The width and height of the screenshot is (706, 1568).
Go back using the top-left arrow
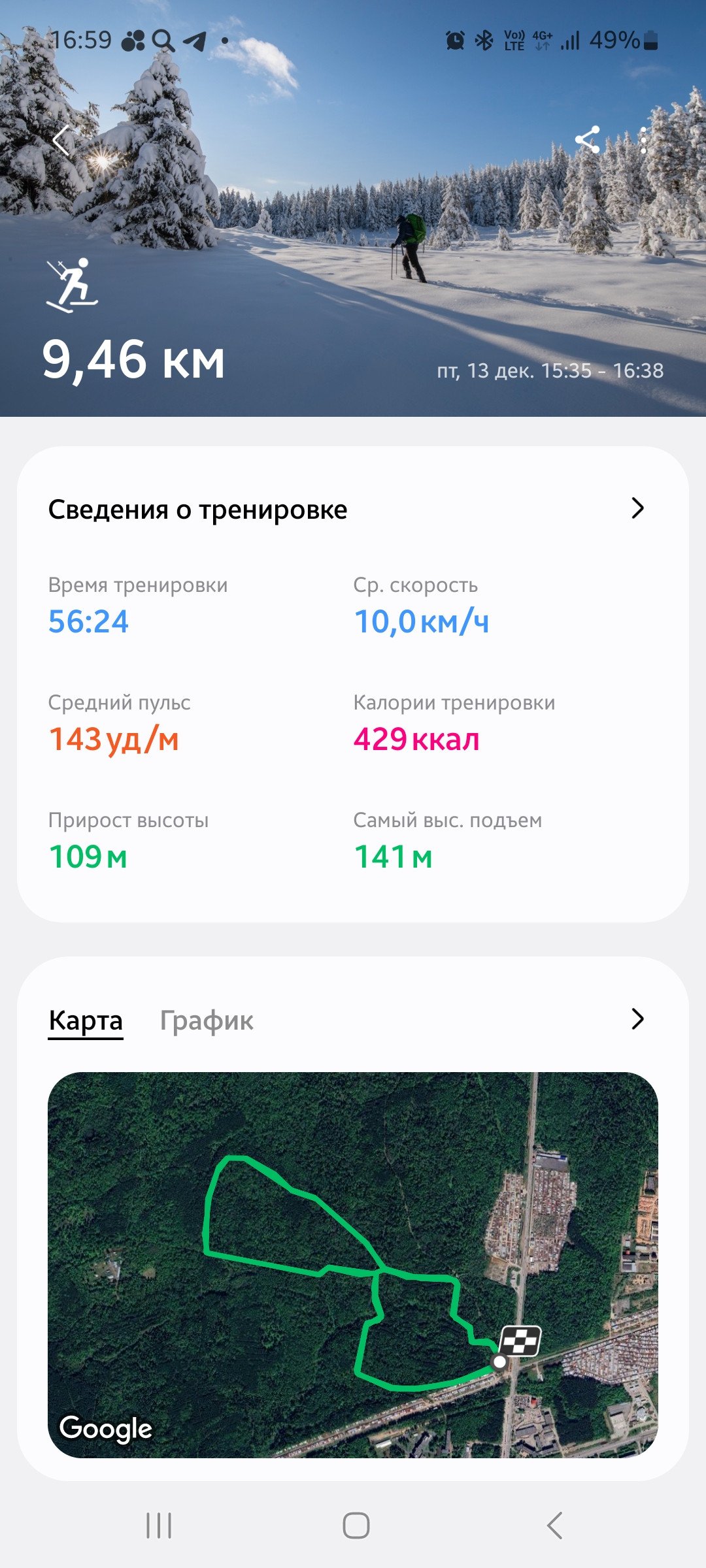click(x=61, y=140)
